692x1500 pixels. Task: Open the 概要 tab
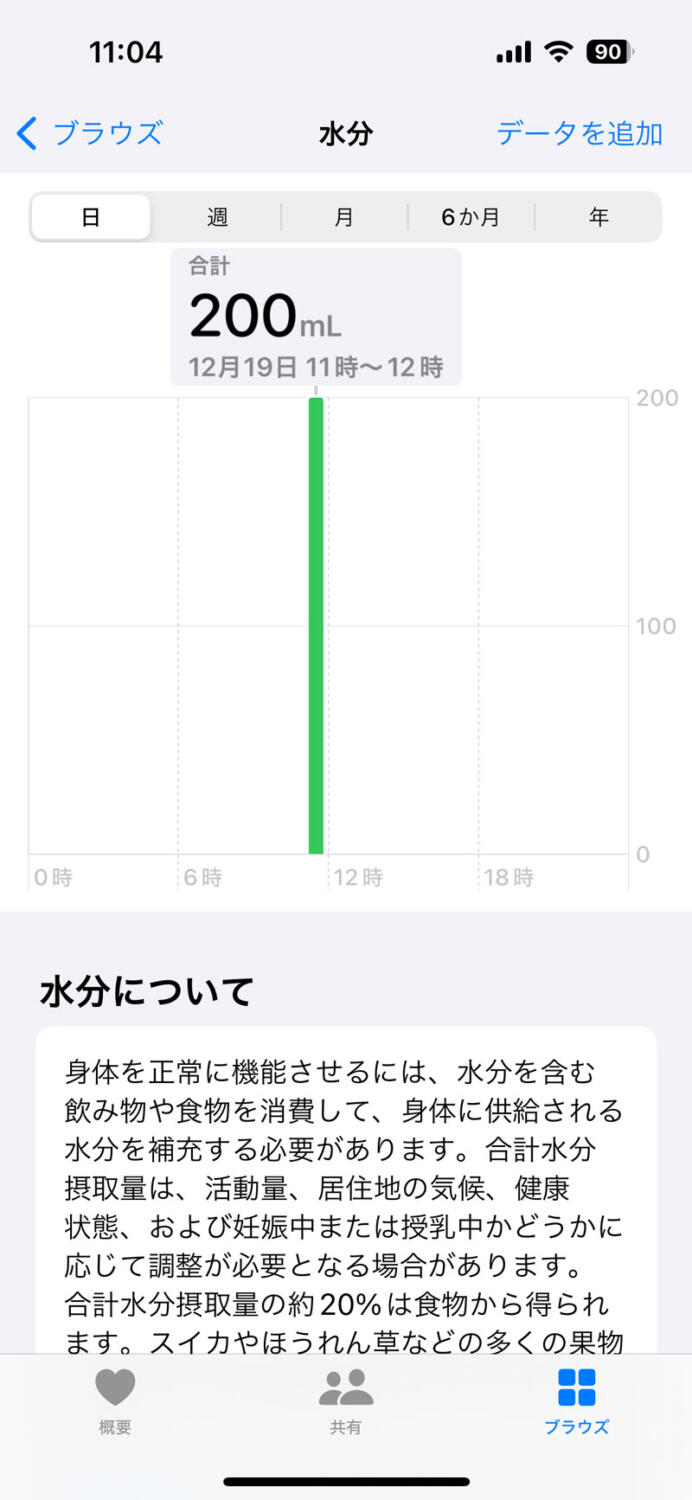click(115, 1402)
